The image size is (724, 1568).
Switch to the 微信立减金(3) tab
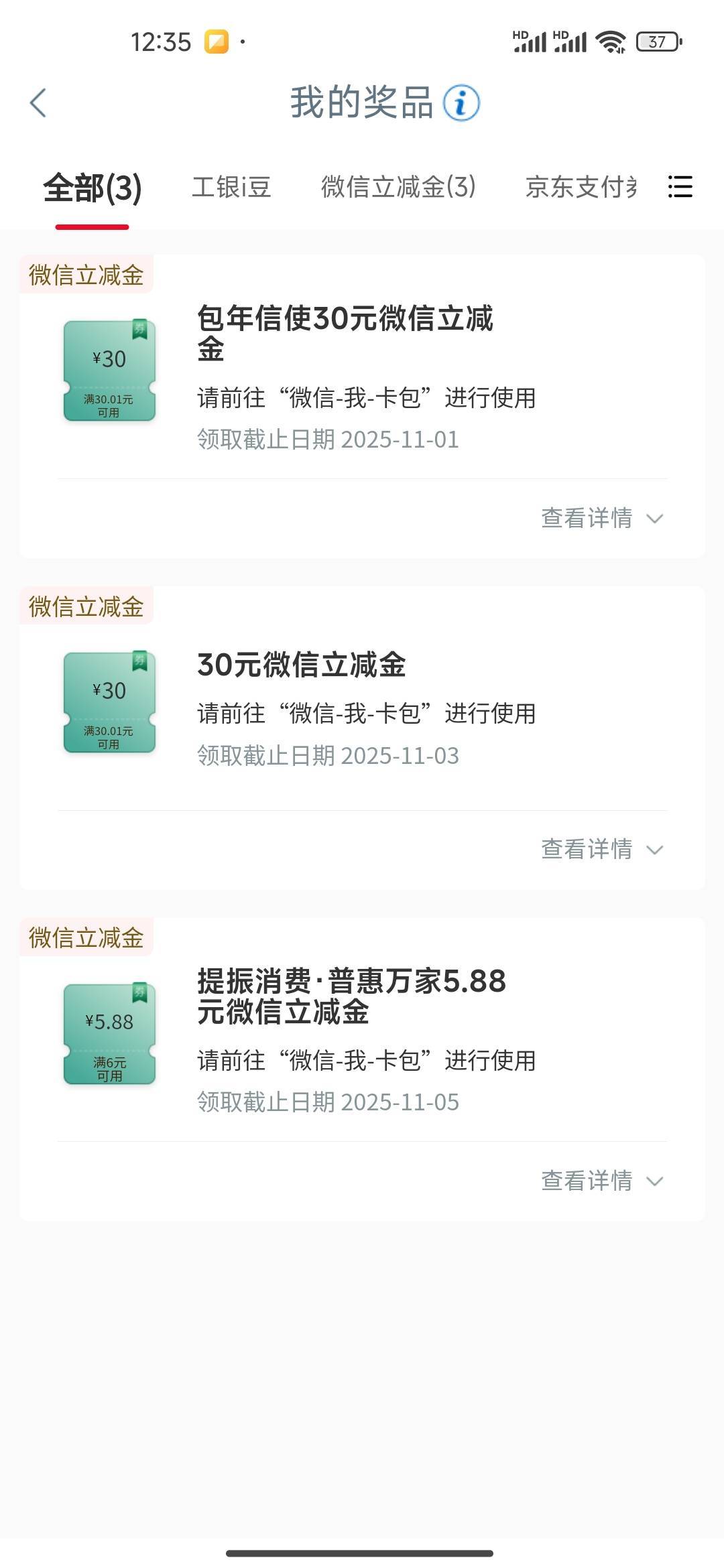[x=398, y=187]
